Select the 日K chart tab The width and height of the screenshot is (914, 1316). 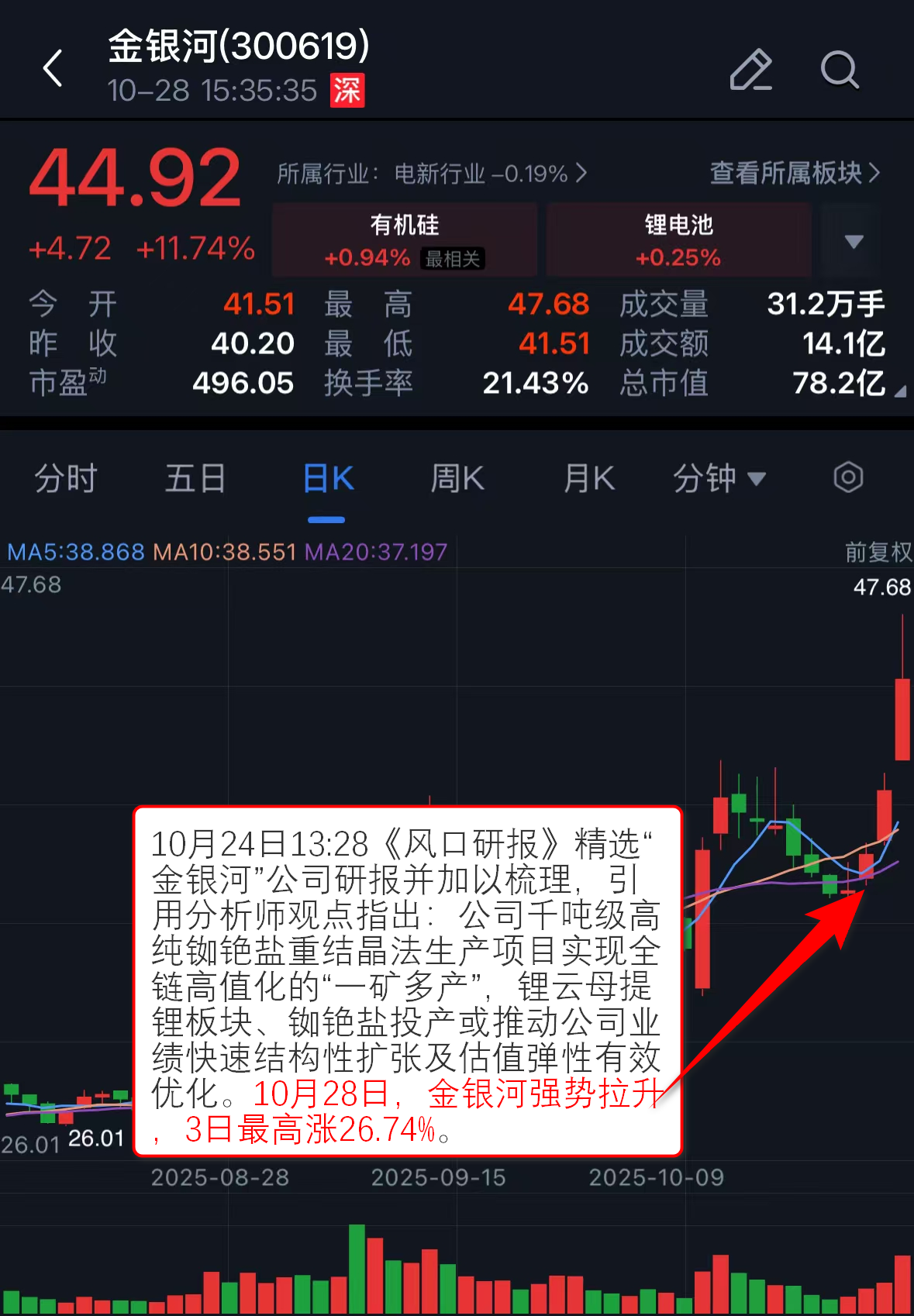tap(328, 478)
